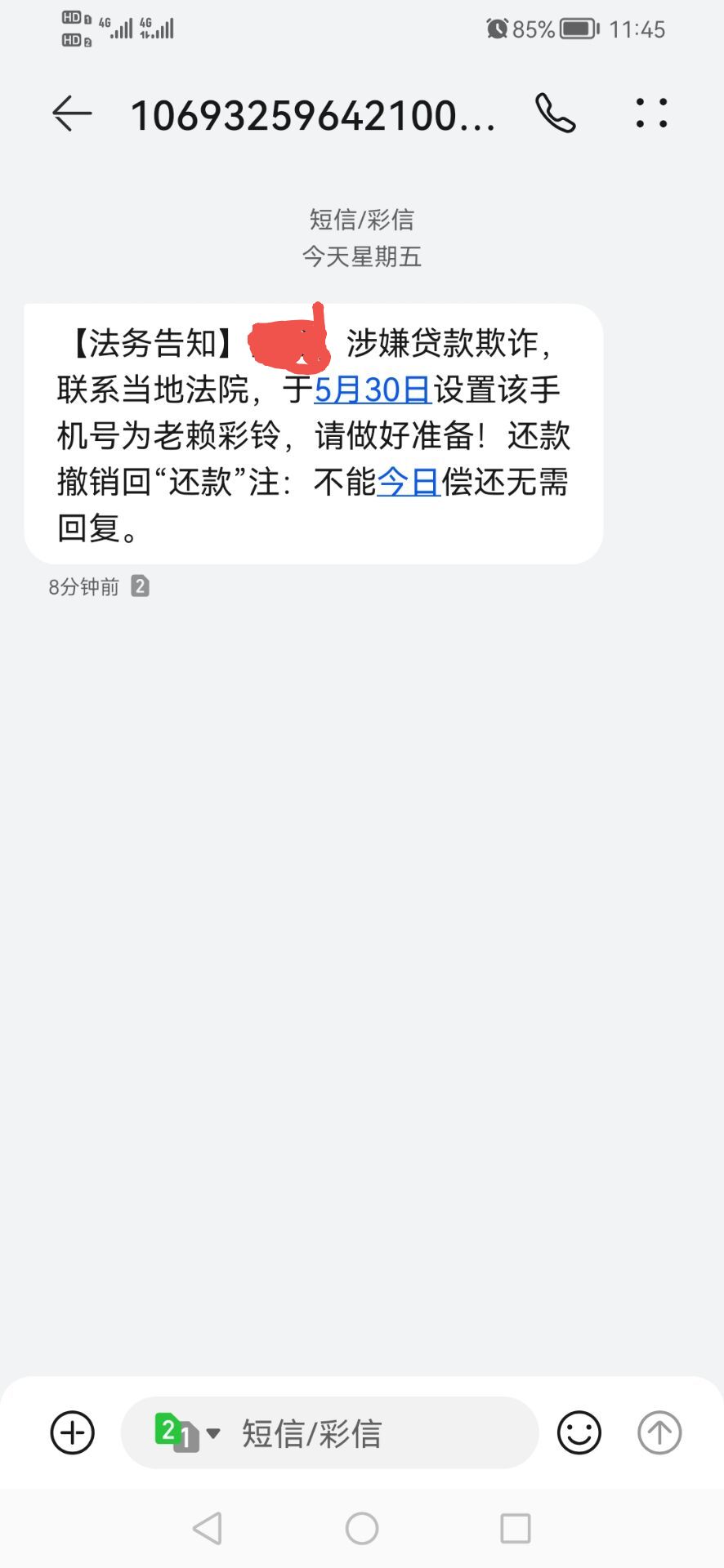This screenshot has width=724, height=1568.
Task: Open the four-dot overflow menu
Action: pos(652,114)
